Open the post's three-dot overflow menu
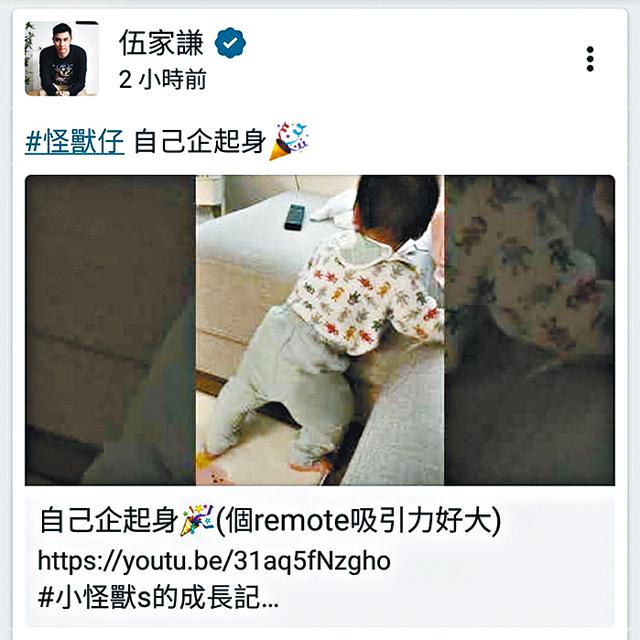Viewport: 640px width, 640px height. tap(590, 59)
